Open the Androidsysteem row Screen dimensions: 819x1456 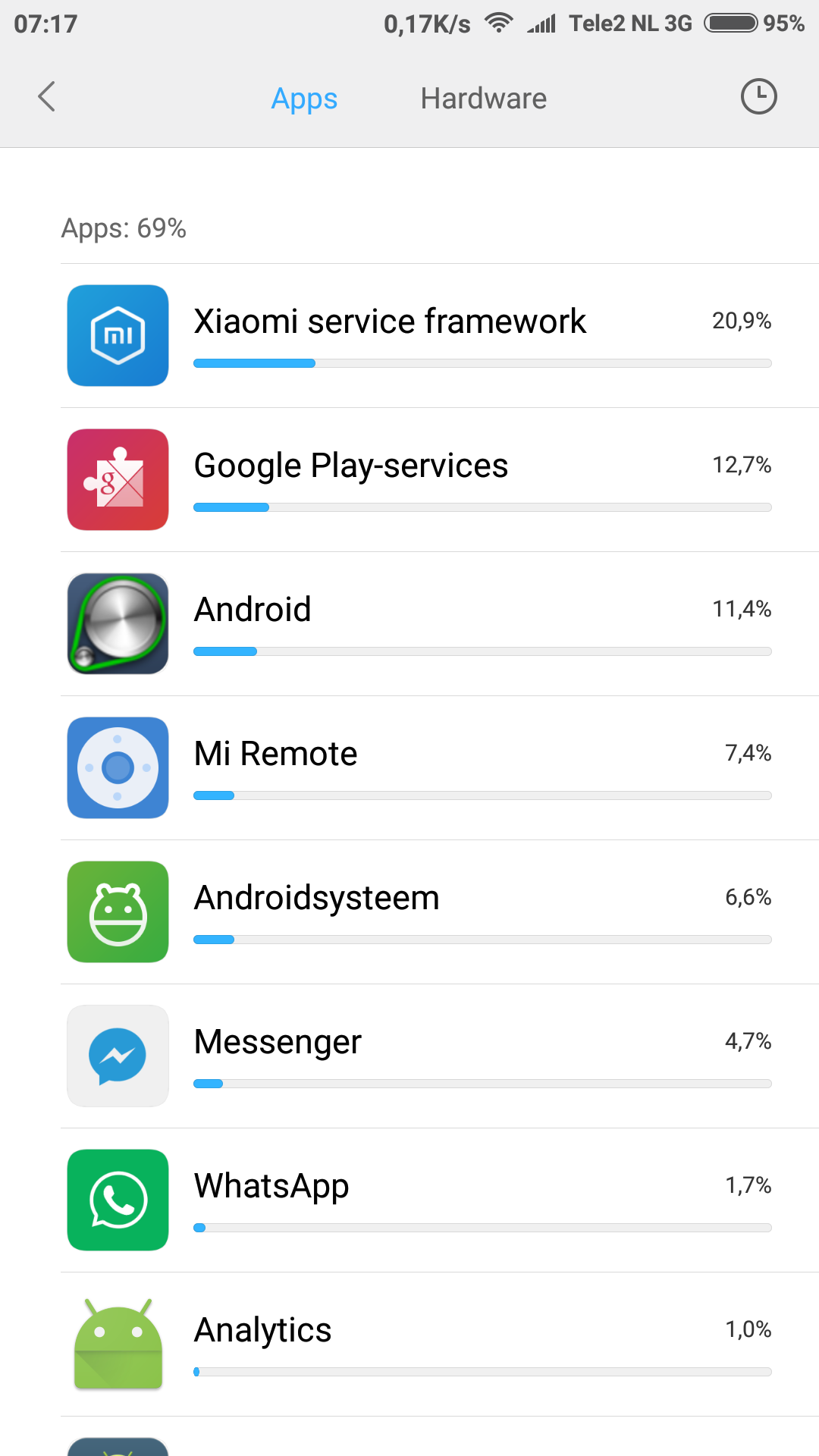(x=440, y=912)
